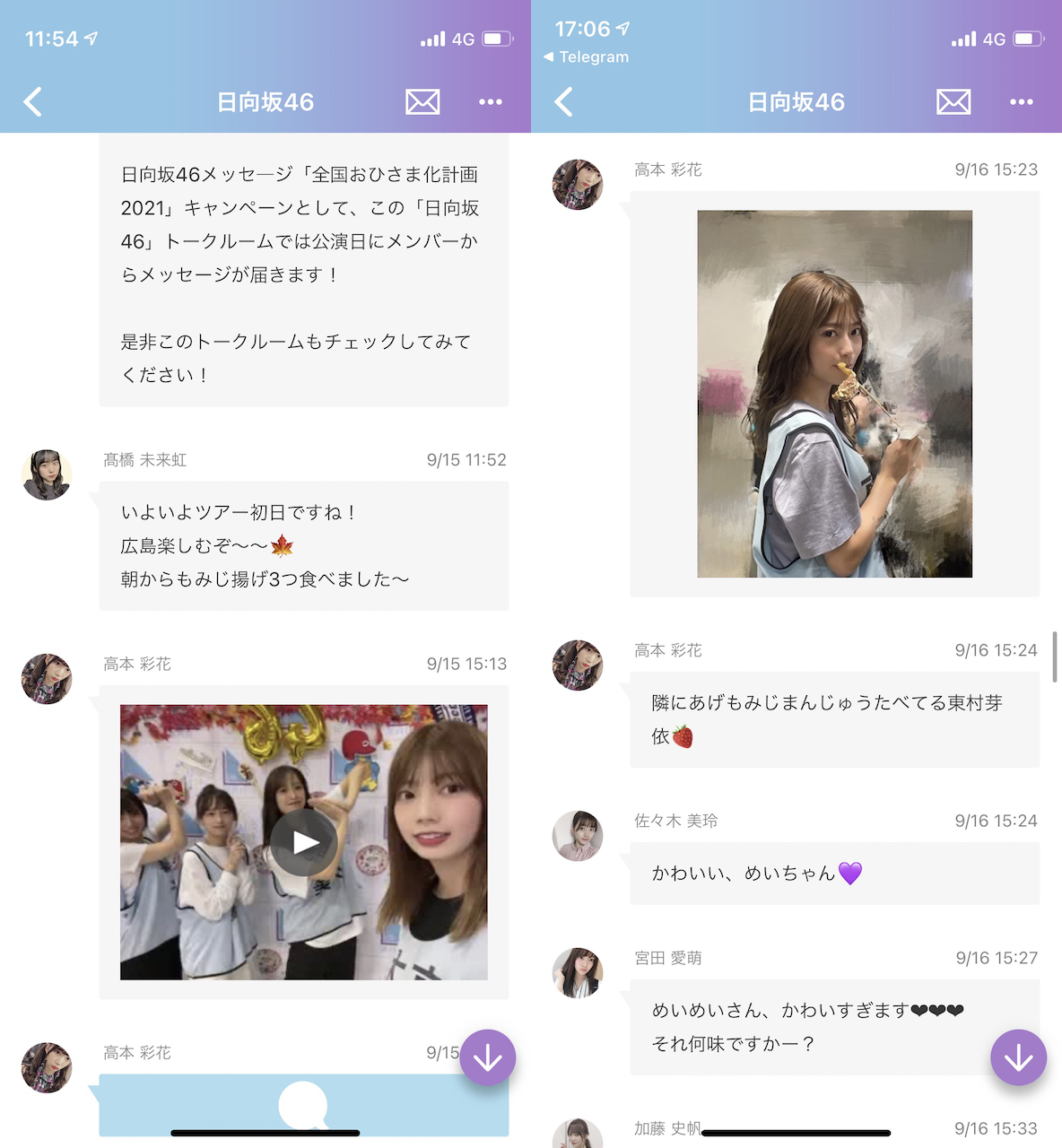Screen dimensions: 1062x1148
Task: Open 髙橋 未来虹's profile avatar
Action: coord(47,475)
